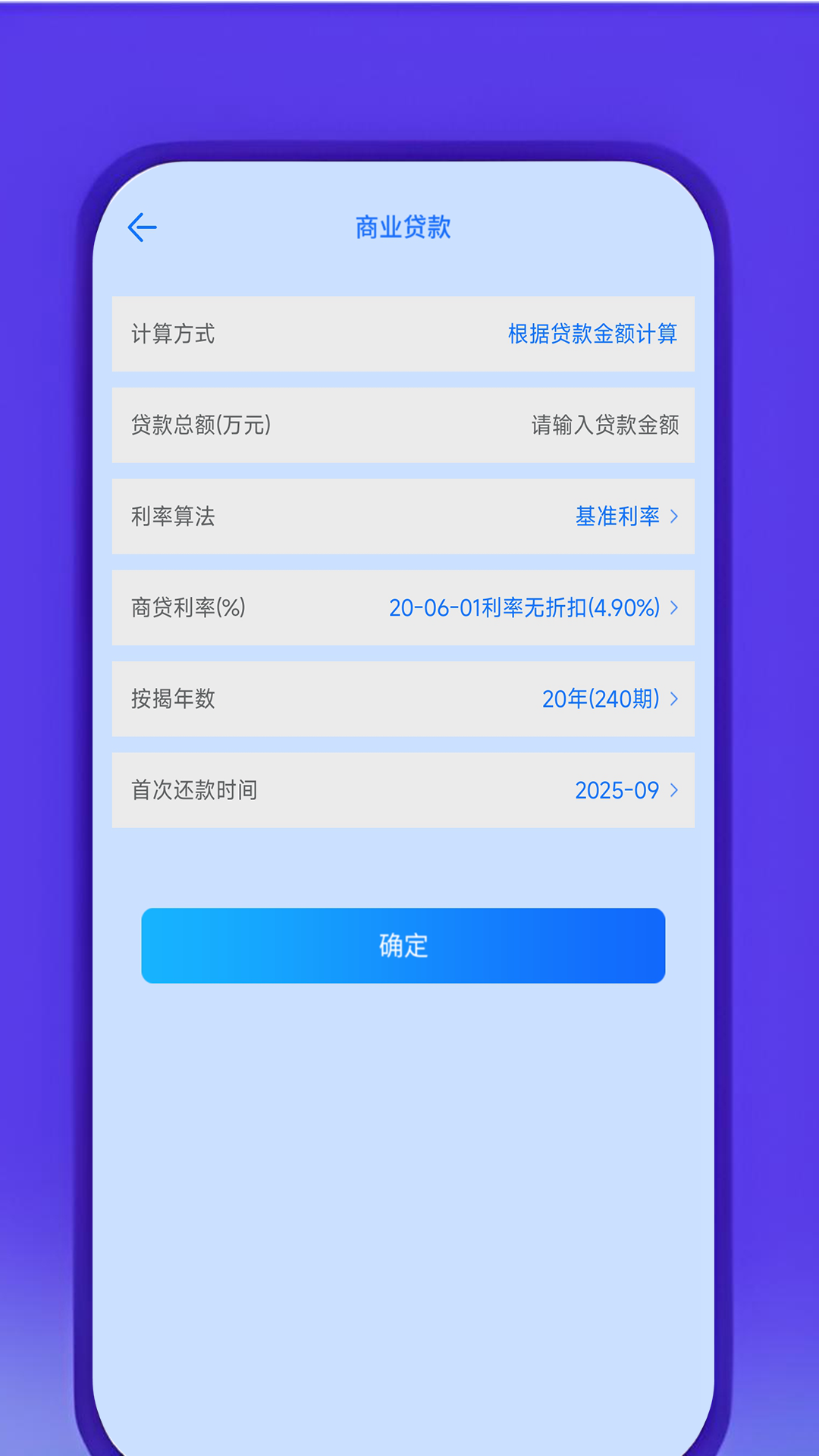Open the 20年(240期) mortgage term picker
The width and height of the screenshot is (819, 1456).
603,700
